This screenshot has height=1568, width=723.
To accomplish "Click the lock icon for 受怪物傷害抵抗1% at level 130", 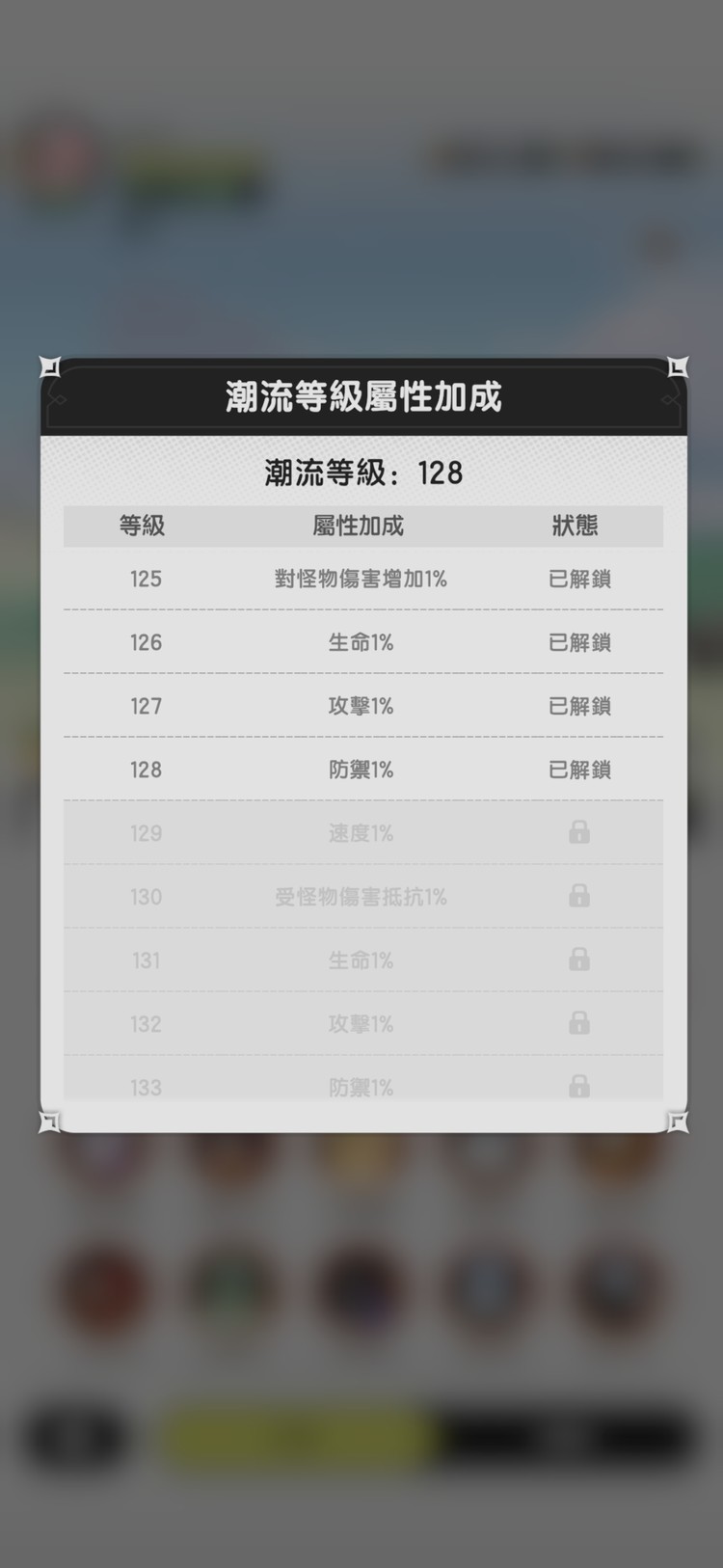I will [577, 896].
